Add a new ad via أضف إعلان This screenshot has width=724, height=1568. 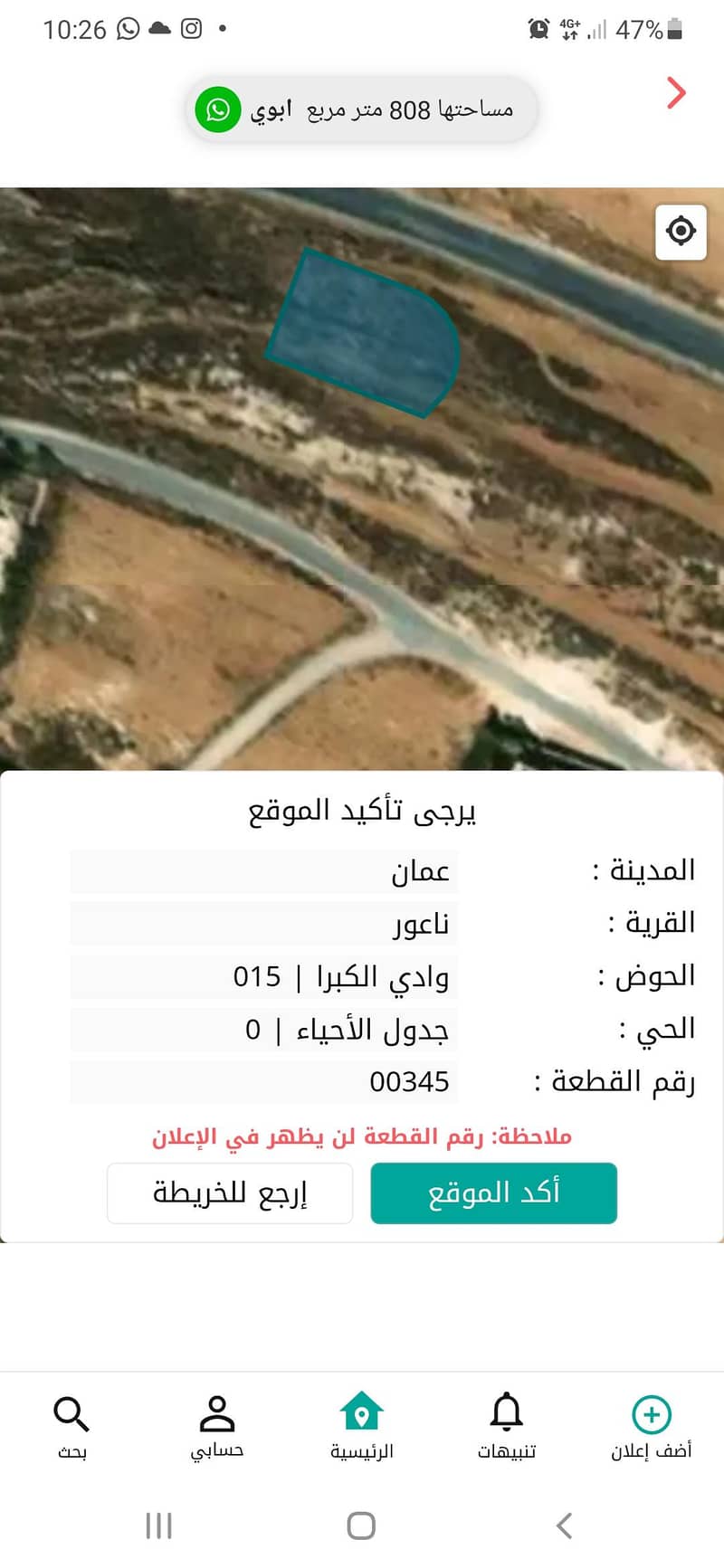651,1427
